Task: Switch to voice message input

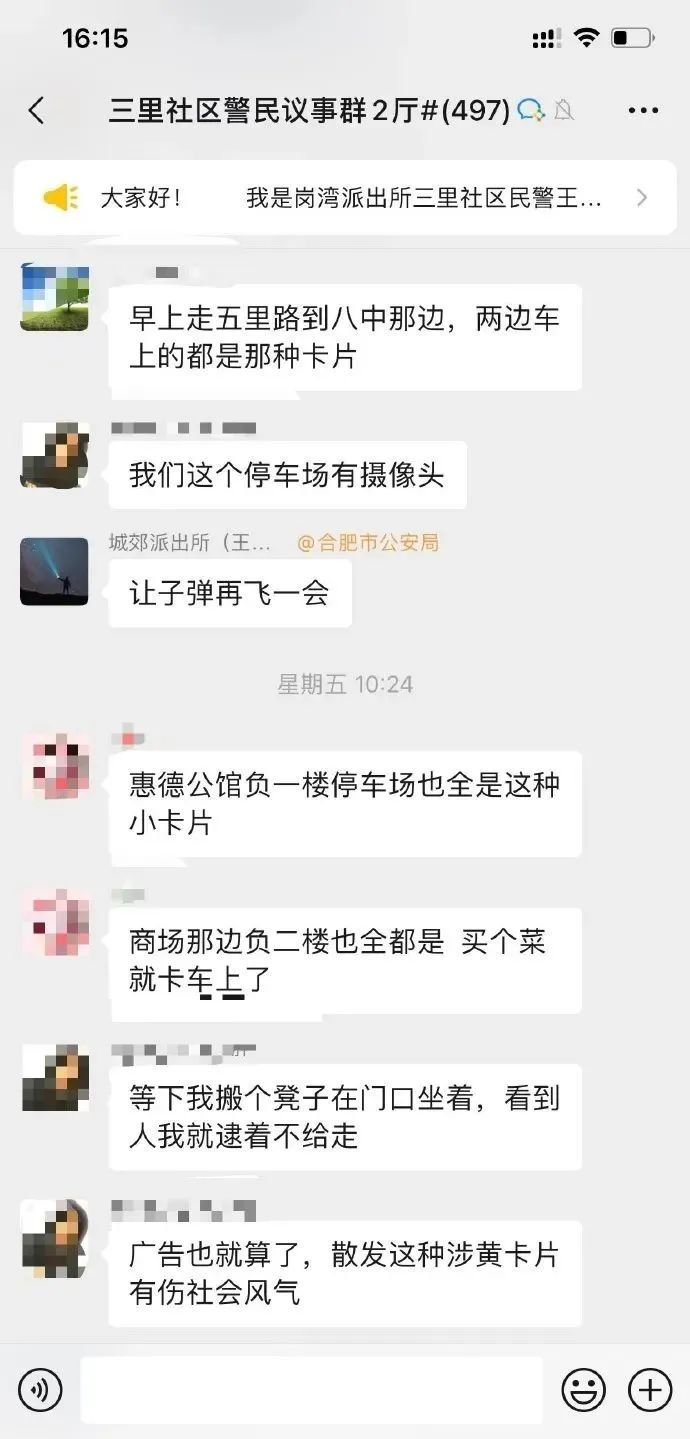Action: coord(40,1389)
